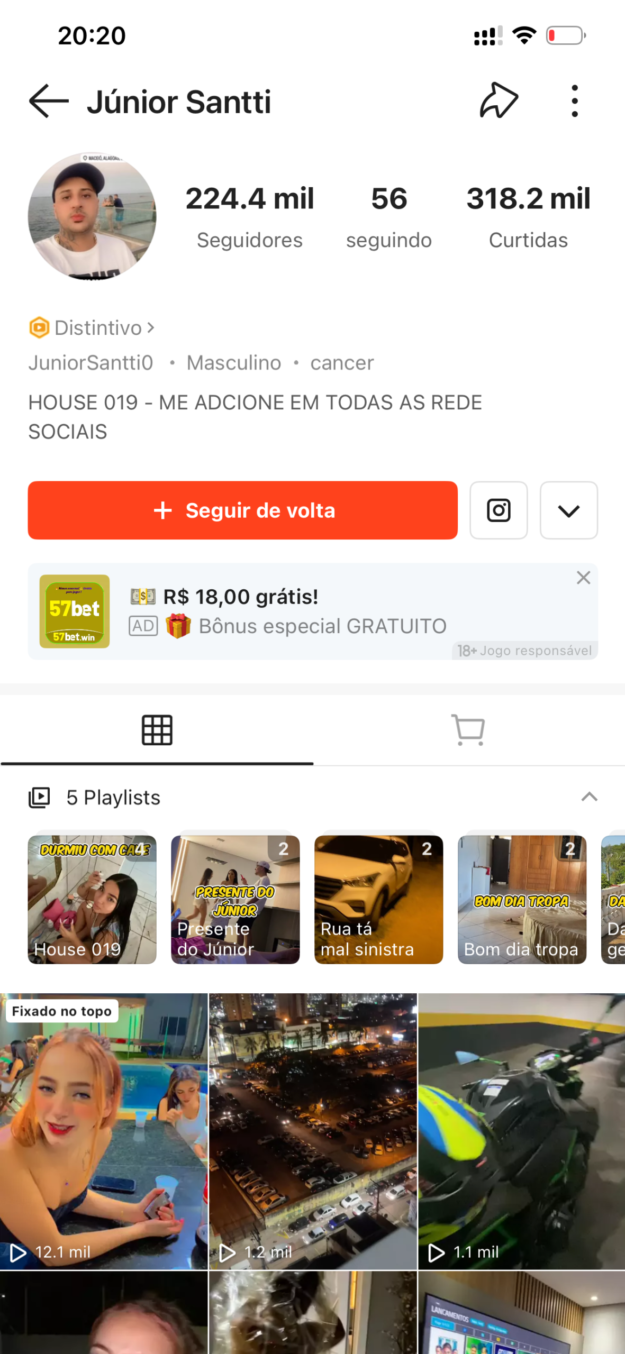Switch to the videos grid tab
Viewport: 625px width, 1354px height.
157,730
